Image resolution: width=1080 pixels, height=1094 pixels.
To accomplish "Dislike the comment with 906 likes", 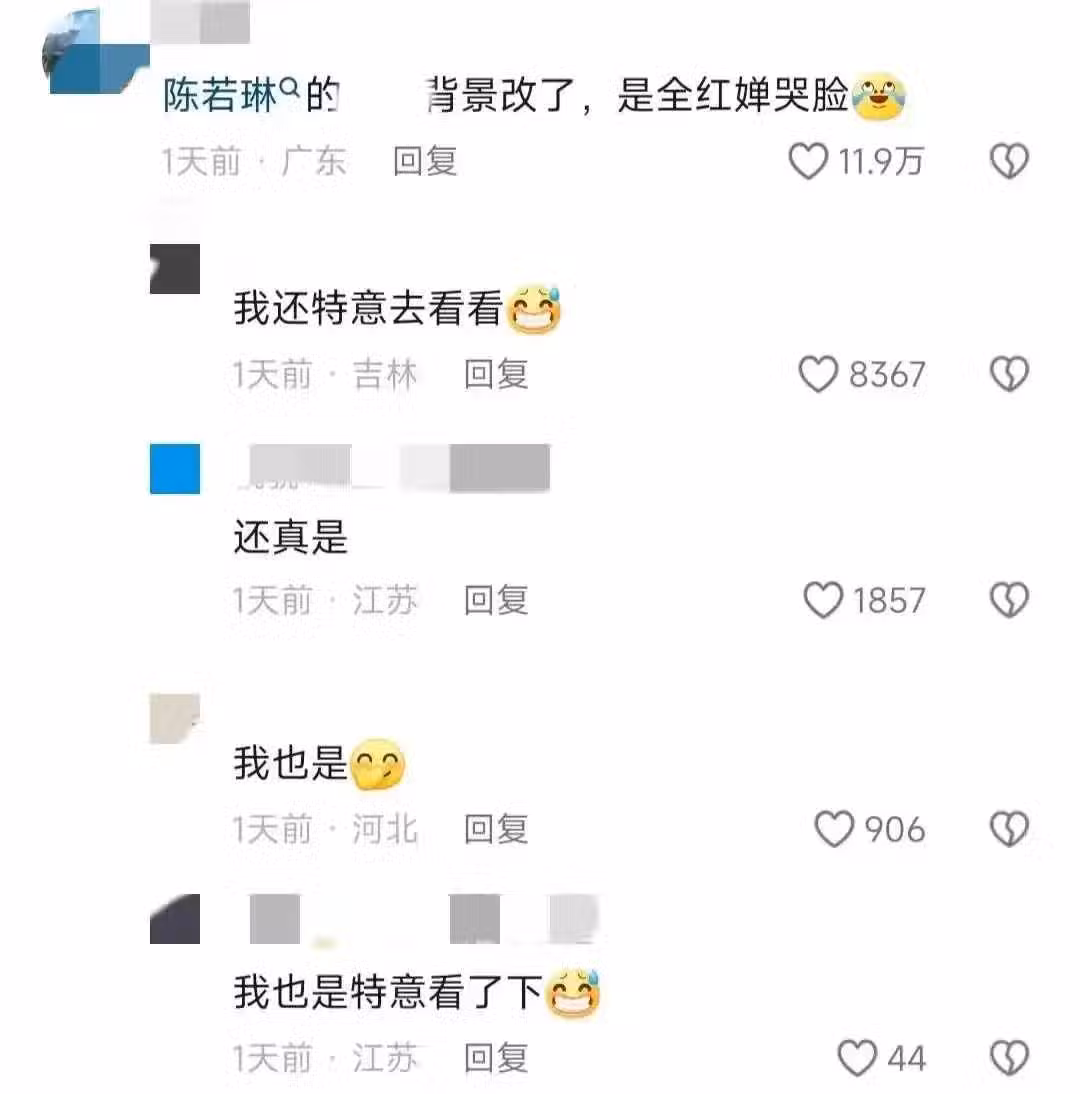I will (x=1009, y=829).
